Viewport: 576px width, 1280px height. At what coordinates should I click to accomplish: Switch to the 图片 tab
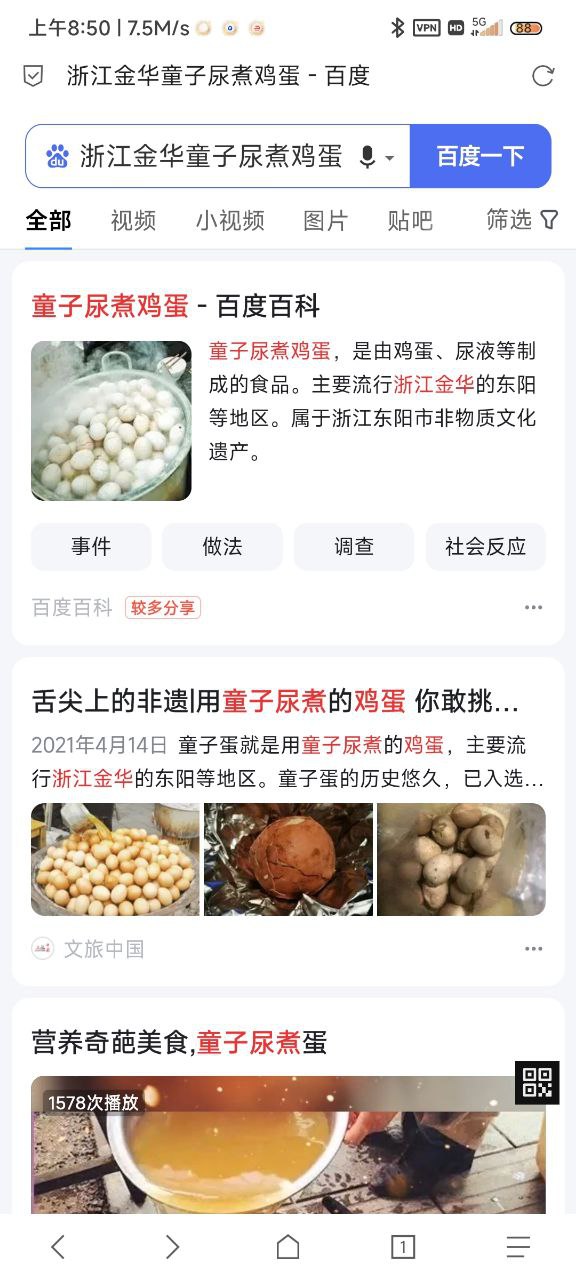pyautogui.click(x=326, y=221)
